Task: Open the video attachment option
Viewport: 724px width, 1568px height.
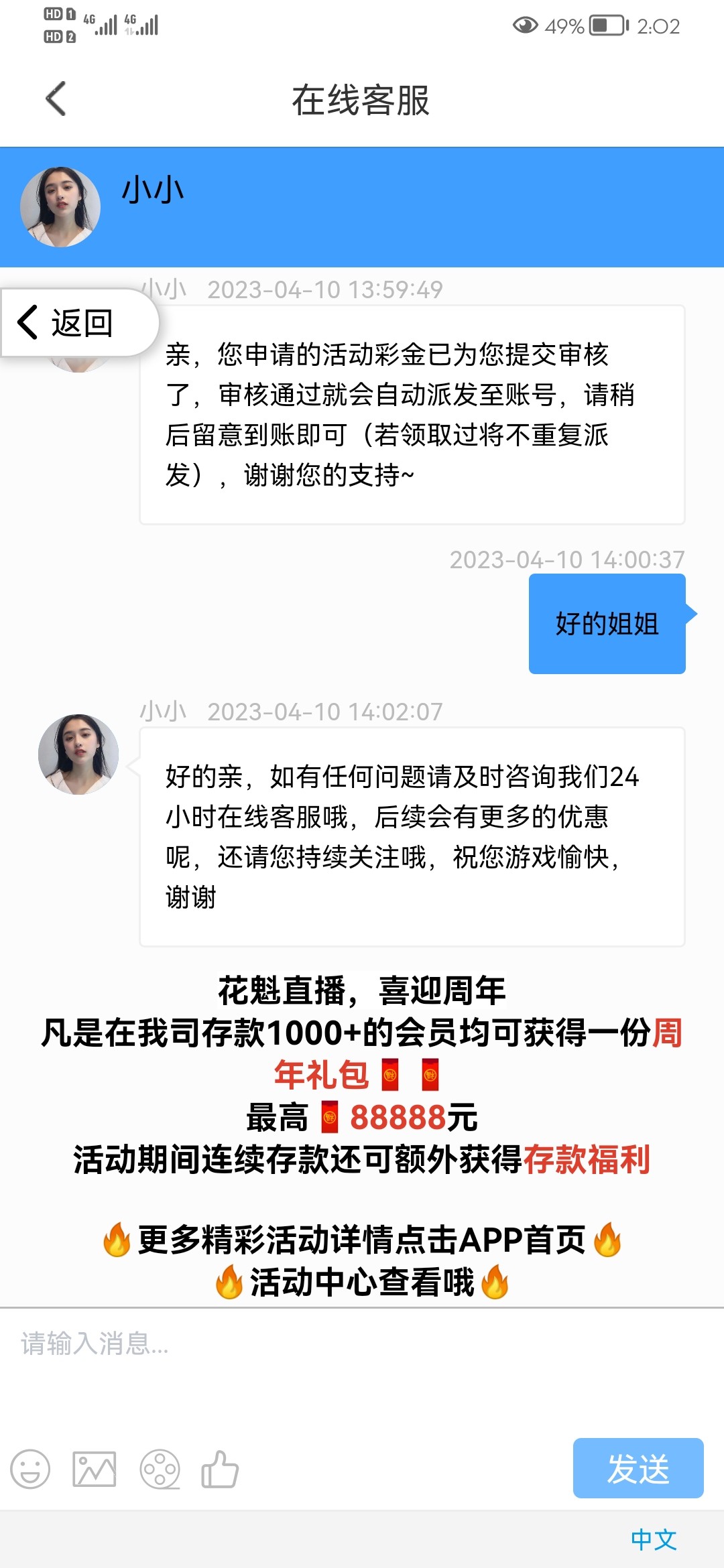Action: pyautogui.click(x=160, y=1469)
